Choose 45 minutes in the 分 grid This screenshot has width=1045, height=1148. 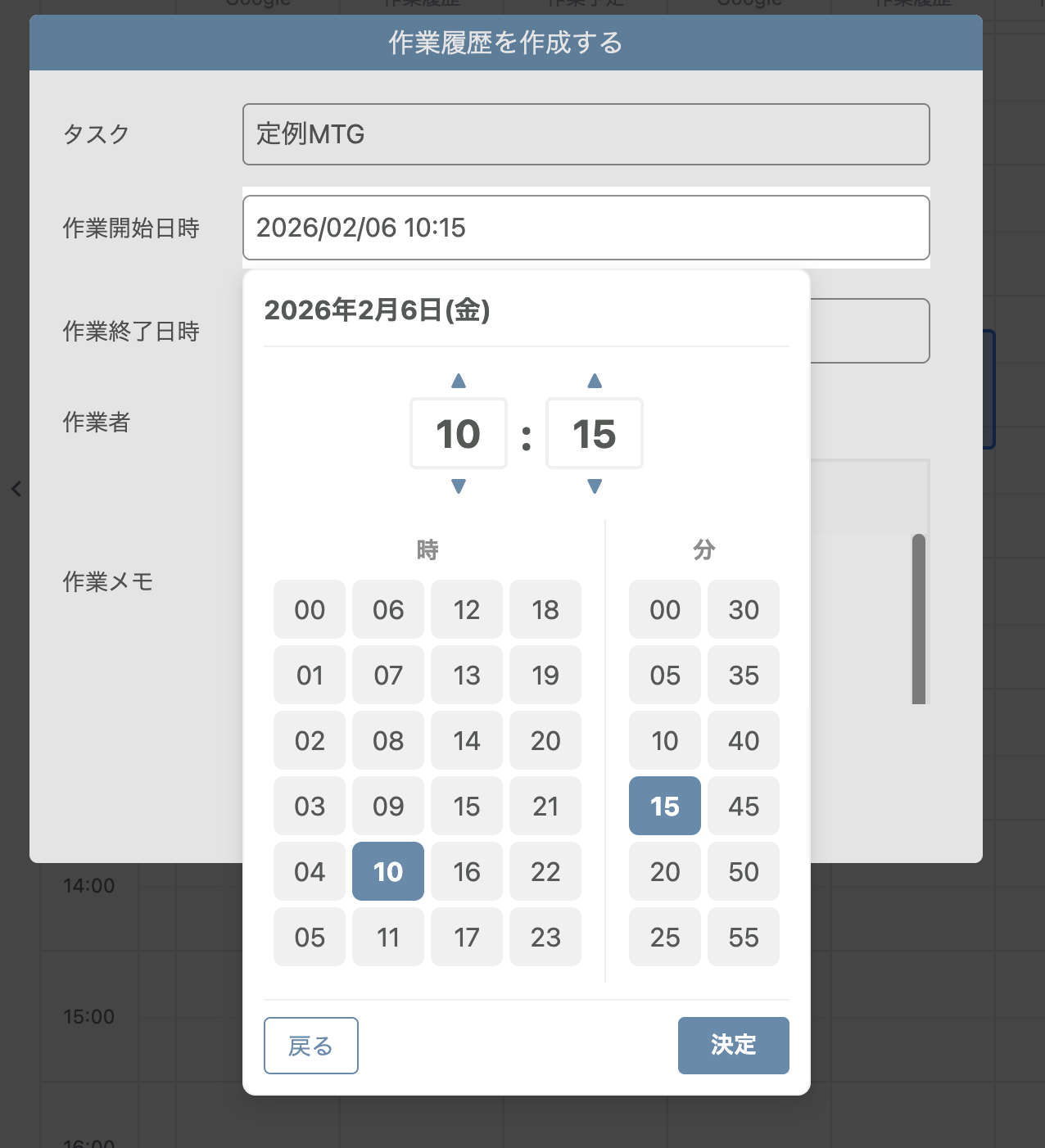[x=744, y=806]
